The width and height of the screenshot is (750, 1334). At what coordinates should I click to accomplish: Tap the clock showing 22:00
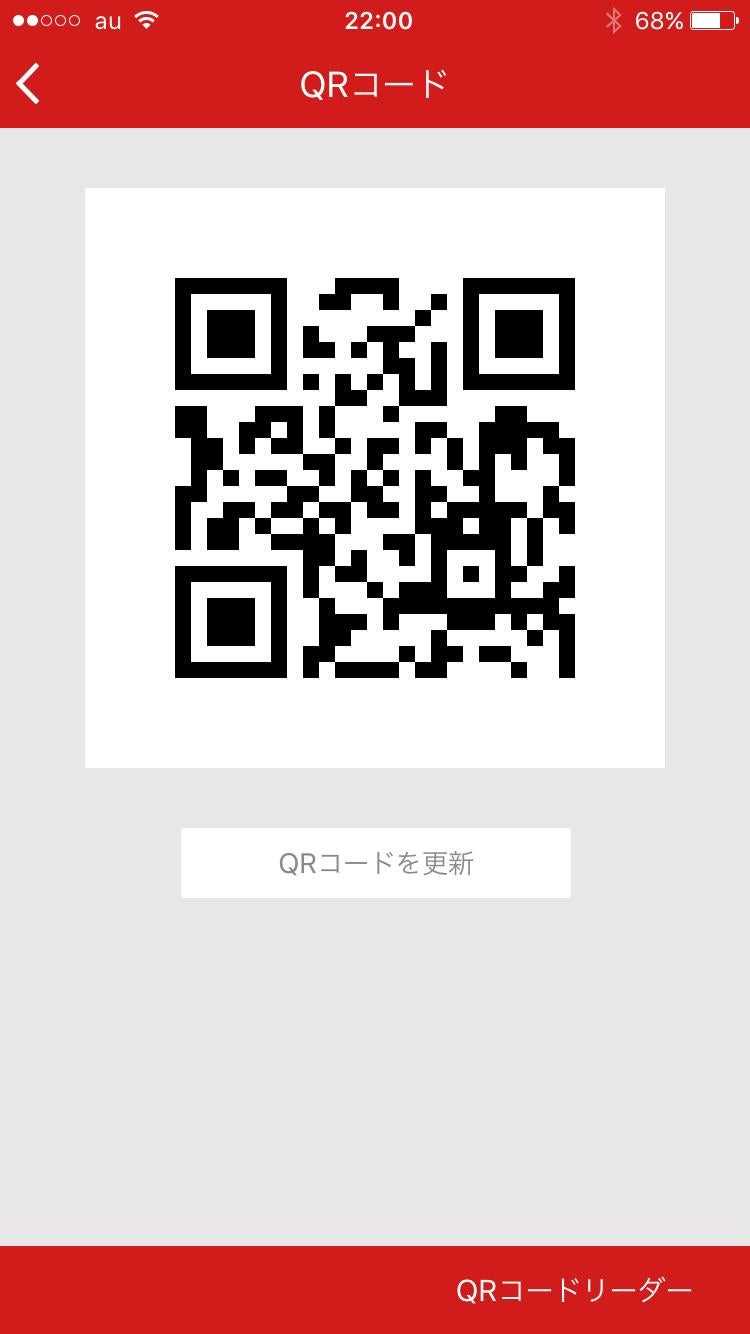(x=377, y=20)
